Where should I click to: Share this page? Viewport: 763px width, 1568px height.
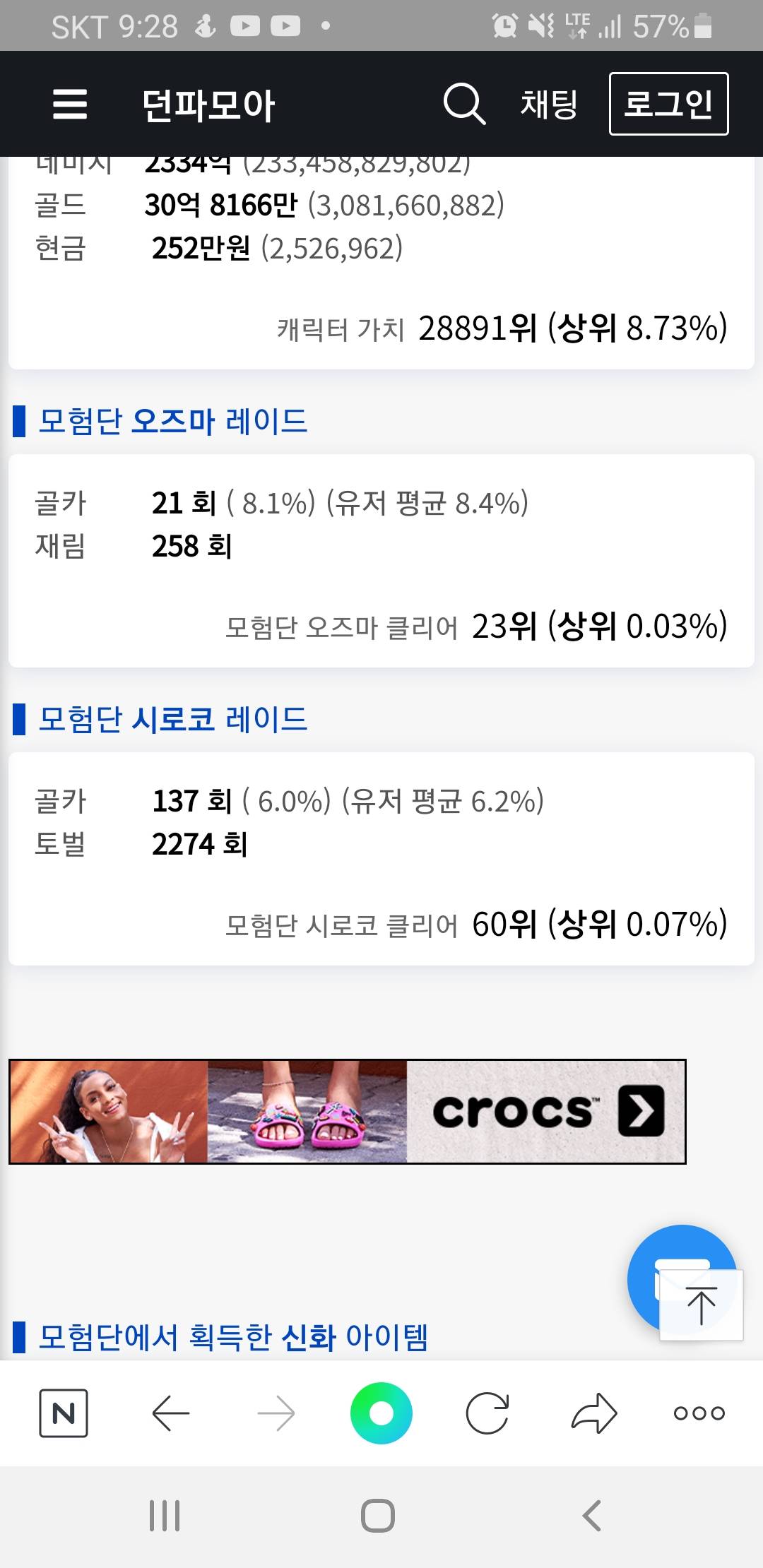click(x=593, y=1413)
